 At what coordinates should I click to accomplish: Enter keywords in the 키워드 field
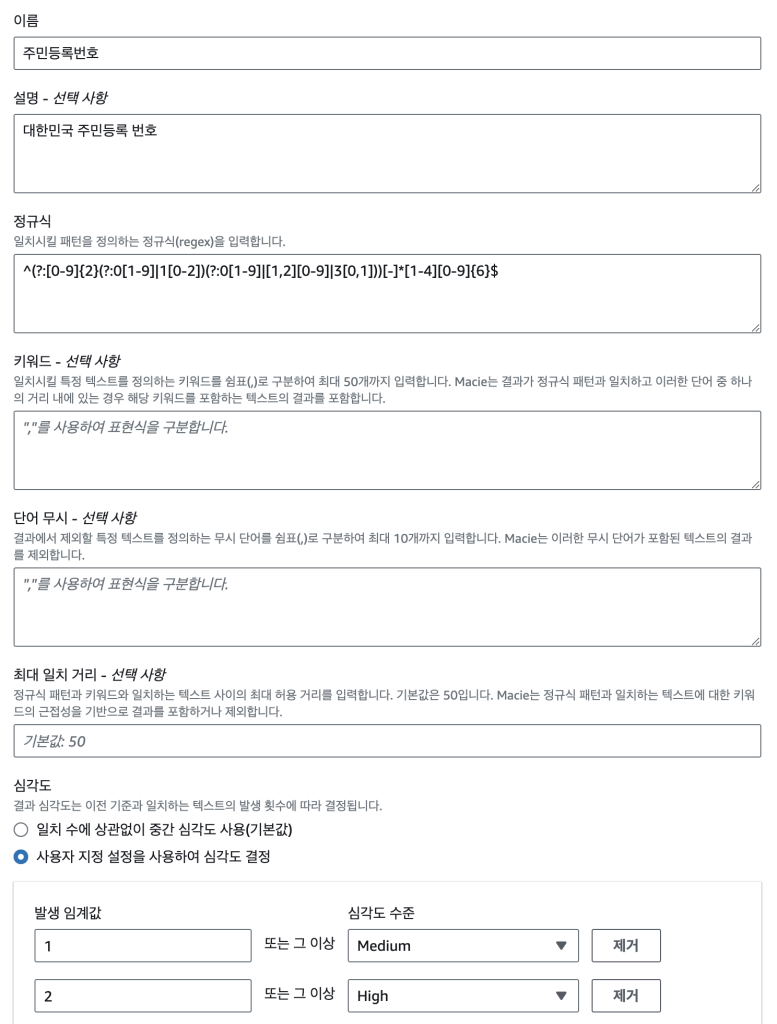(x=387, y=450)
